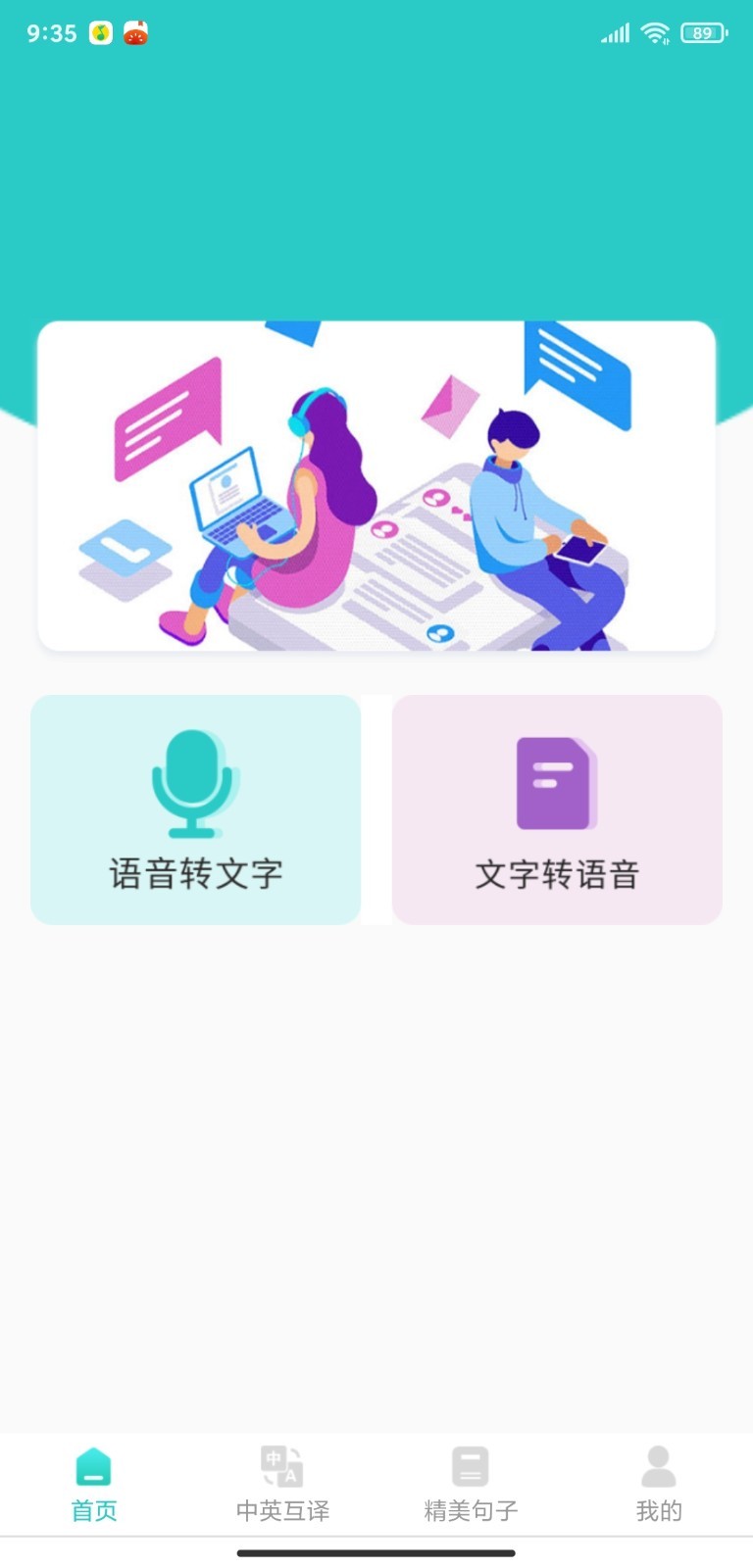
Task: Tap the microphone icon for voice-to-text
Action: [195, 781]
